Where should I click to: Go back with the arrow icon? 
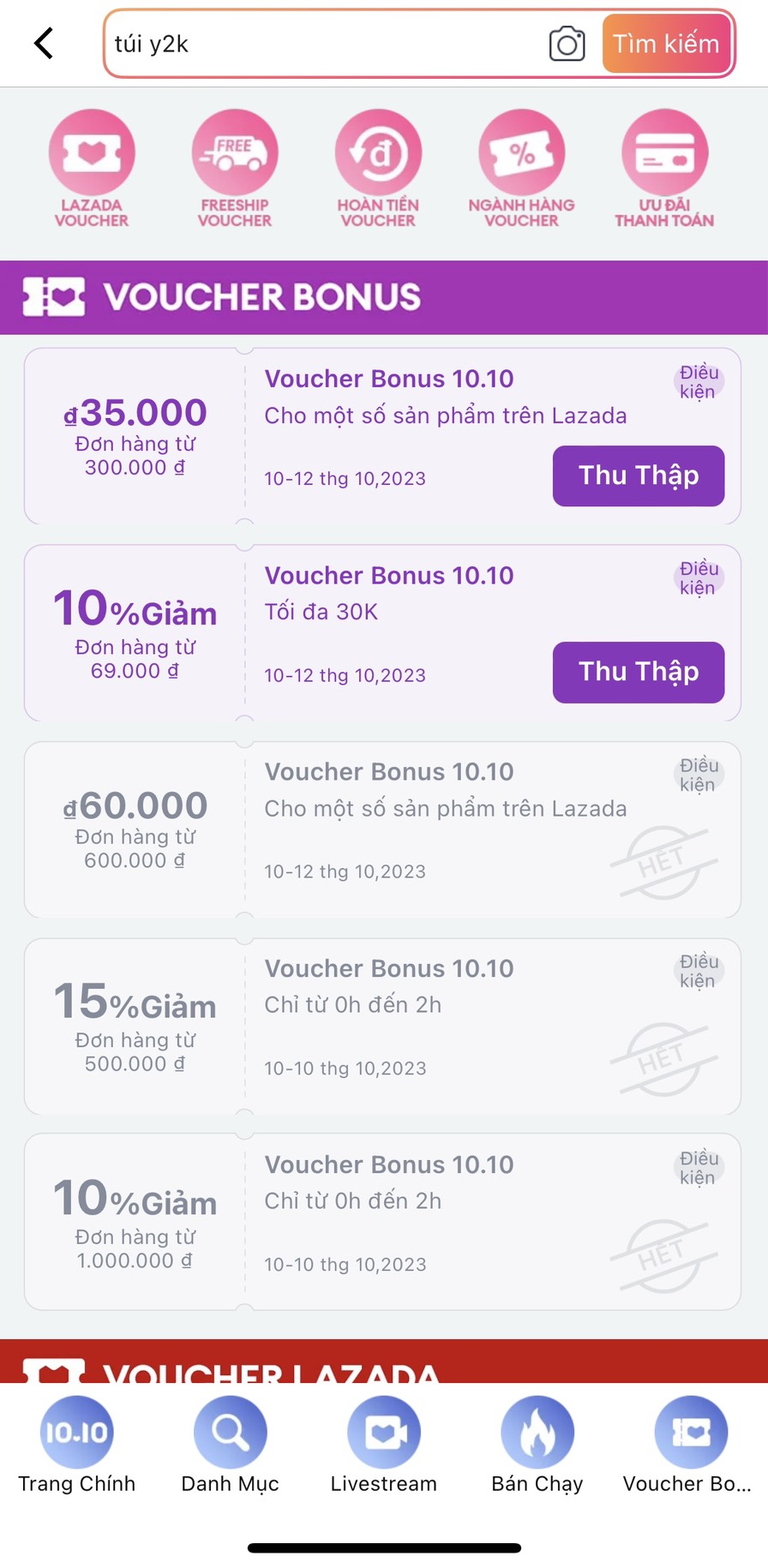[44, 43]
